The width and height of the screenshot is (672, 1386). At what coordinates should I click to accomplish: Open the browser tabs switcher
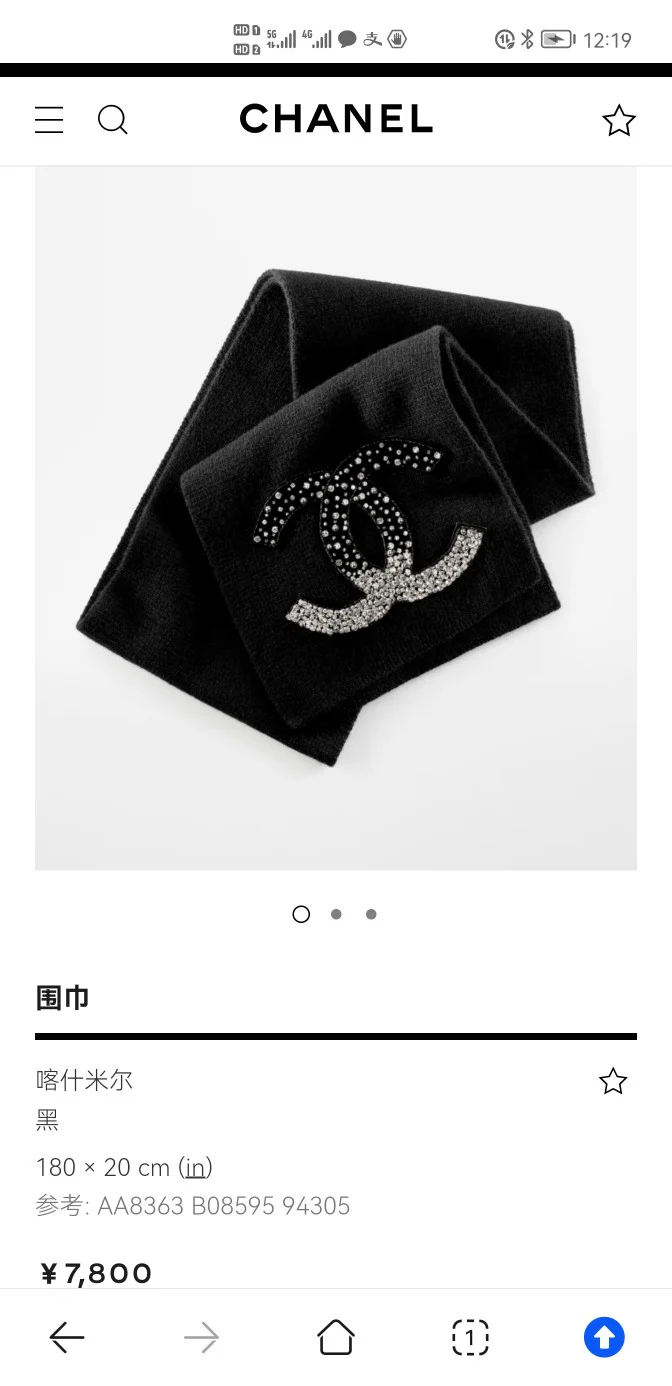pyautogui.click(x=470, y=1337)
